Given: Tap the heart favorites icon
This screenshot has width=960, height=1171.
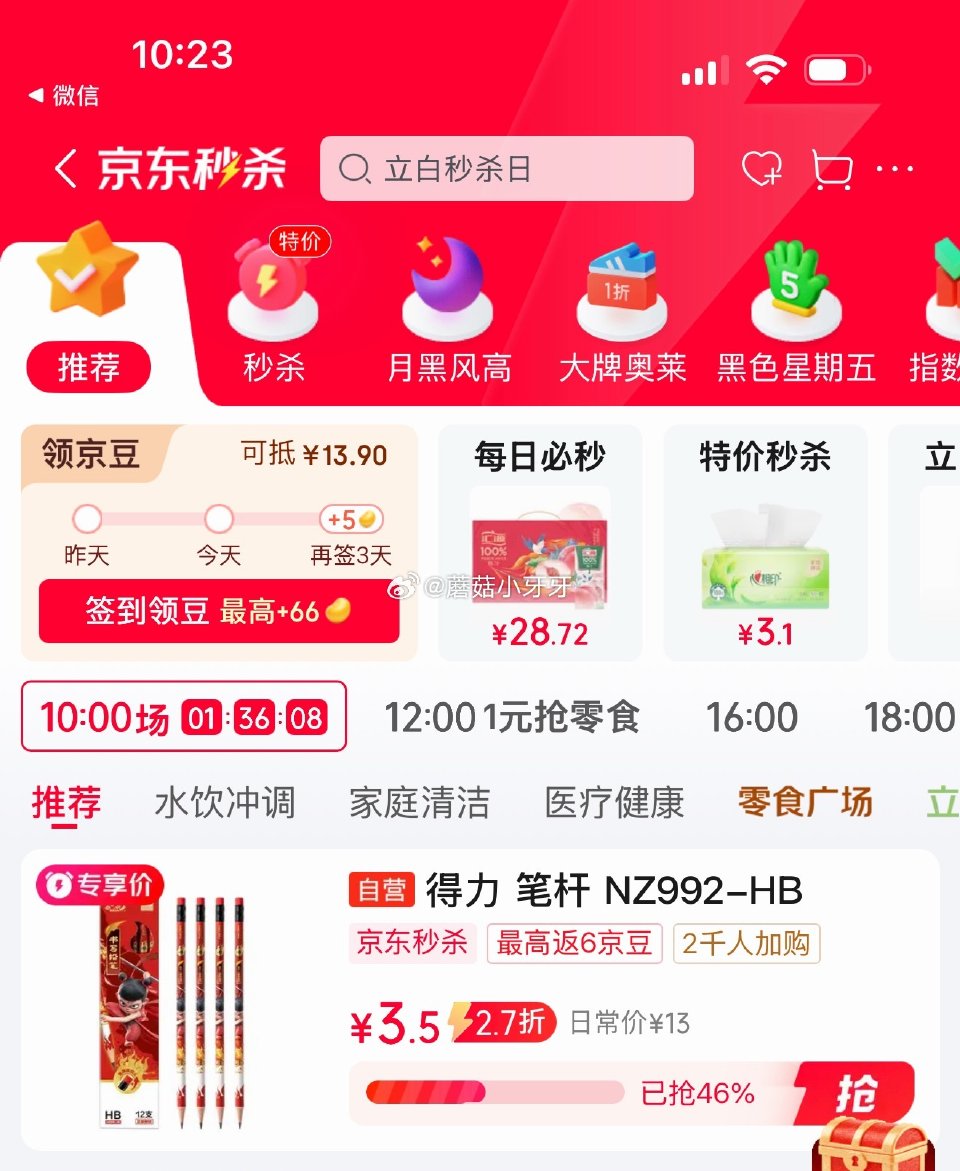Looking at the screenshot, I should coord(762,168).
